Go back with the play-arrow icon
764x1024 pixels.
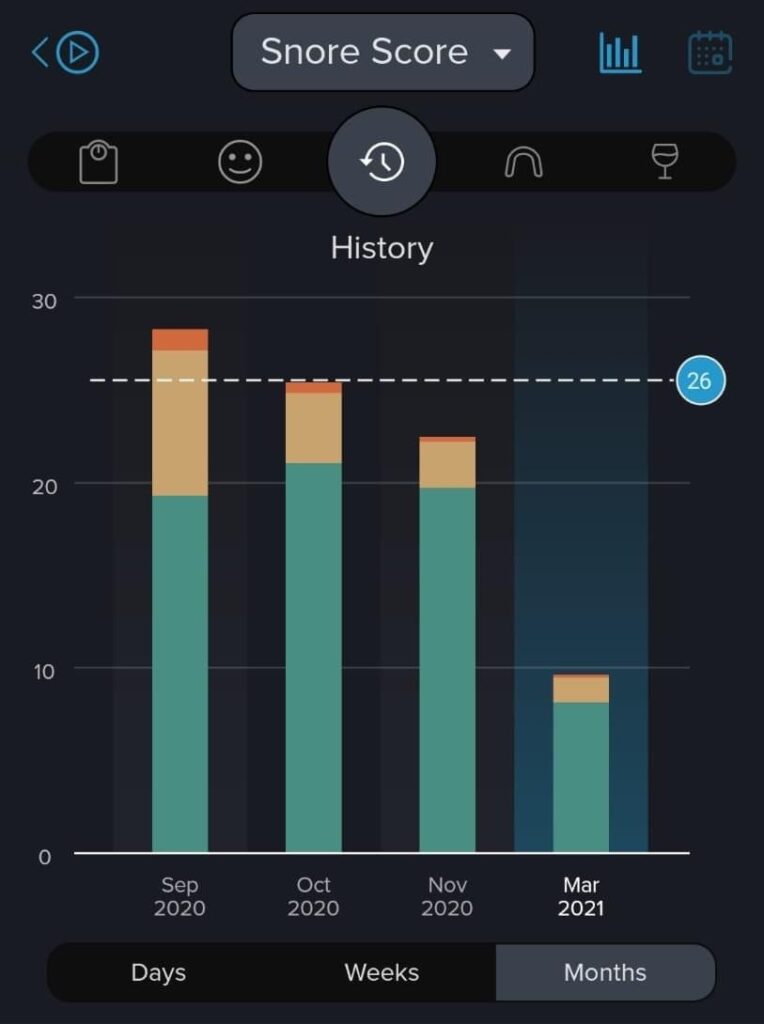point(65,52)
